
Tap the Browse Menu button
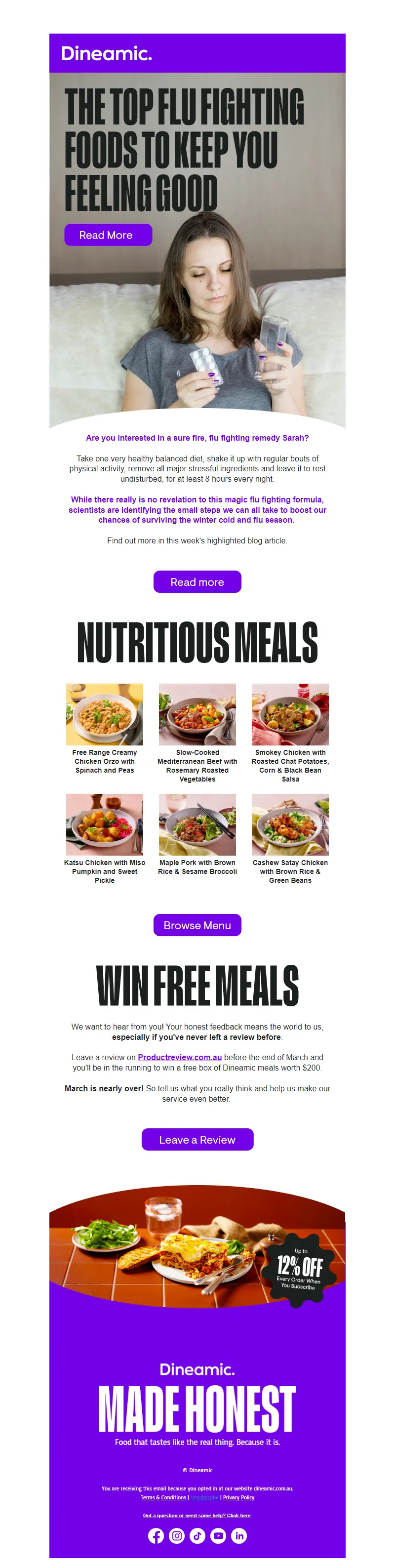coord(197,925)
